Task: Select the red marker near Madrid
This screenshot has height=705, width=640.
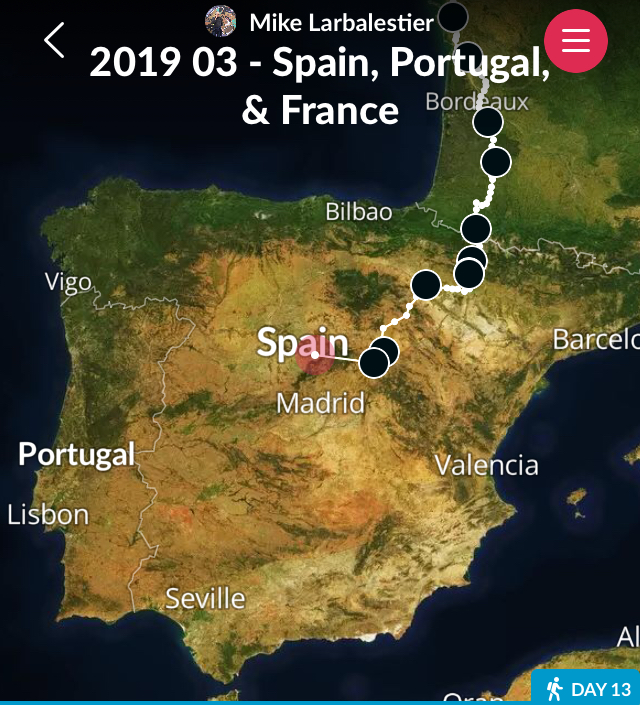Action: point(315,356)
